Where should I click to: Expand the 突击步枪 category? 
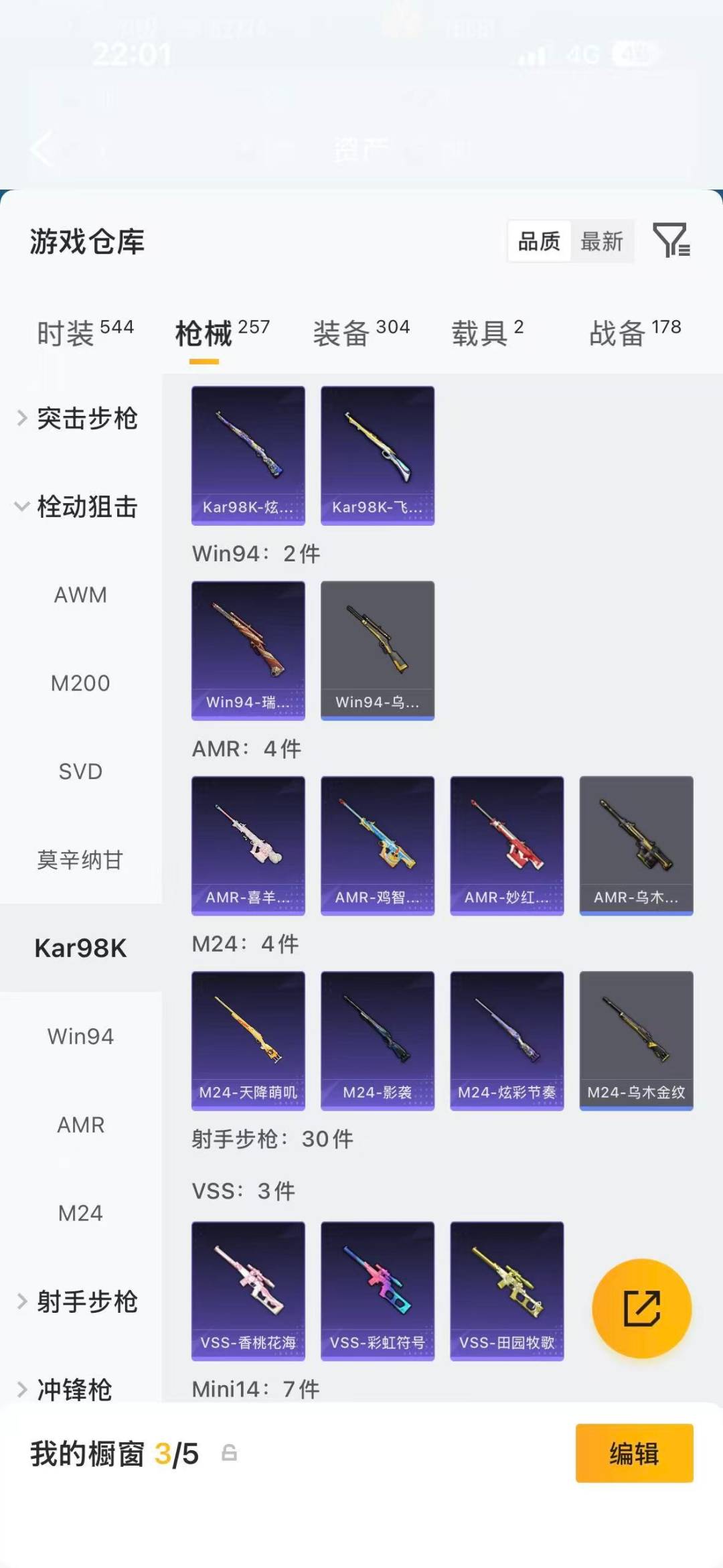coord(89,417)
